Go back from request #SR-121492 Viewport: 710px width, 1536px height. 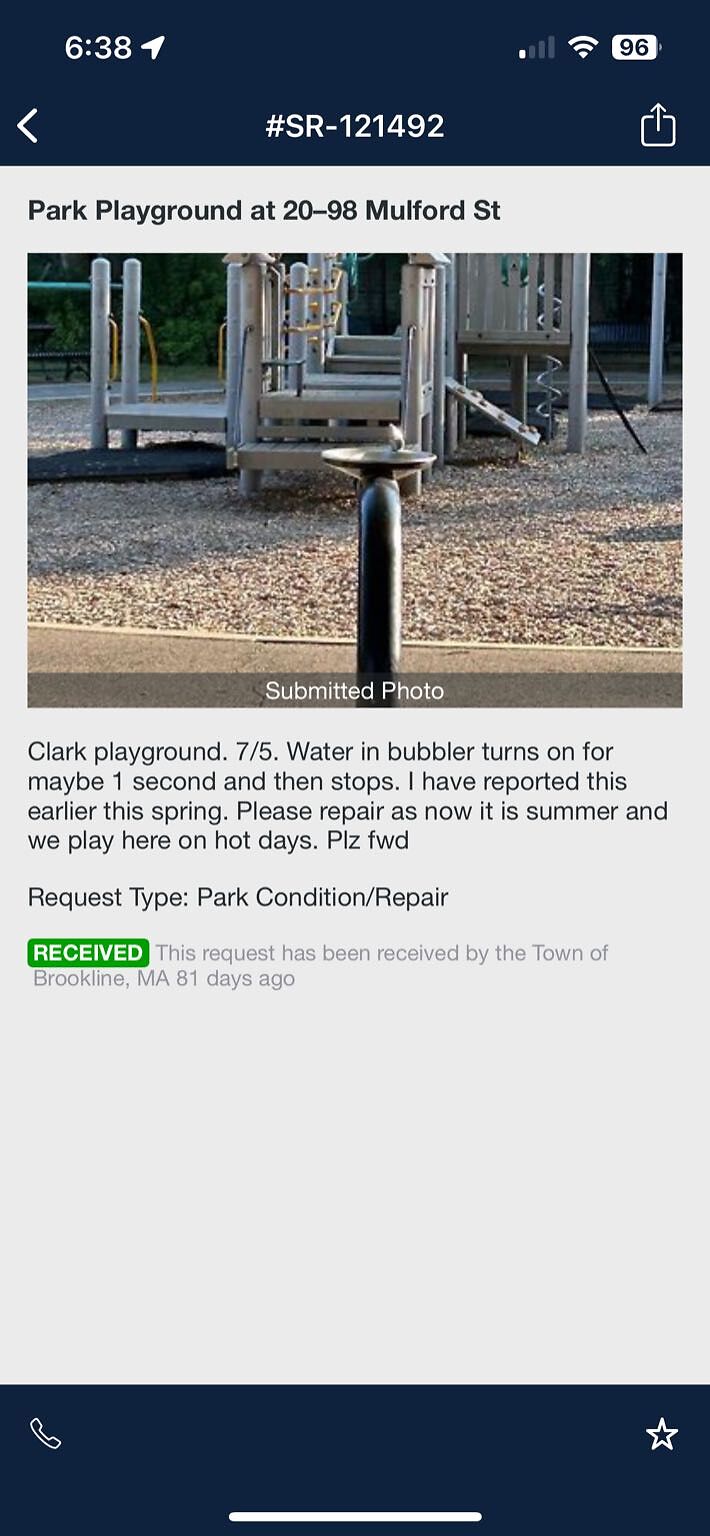tap(28, 126)
